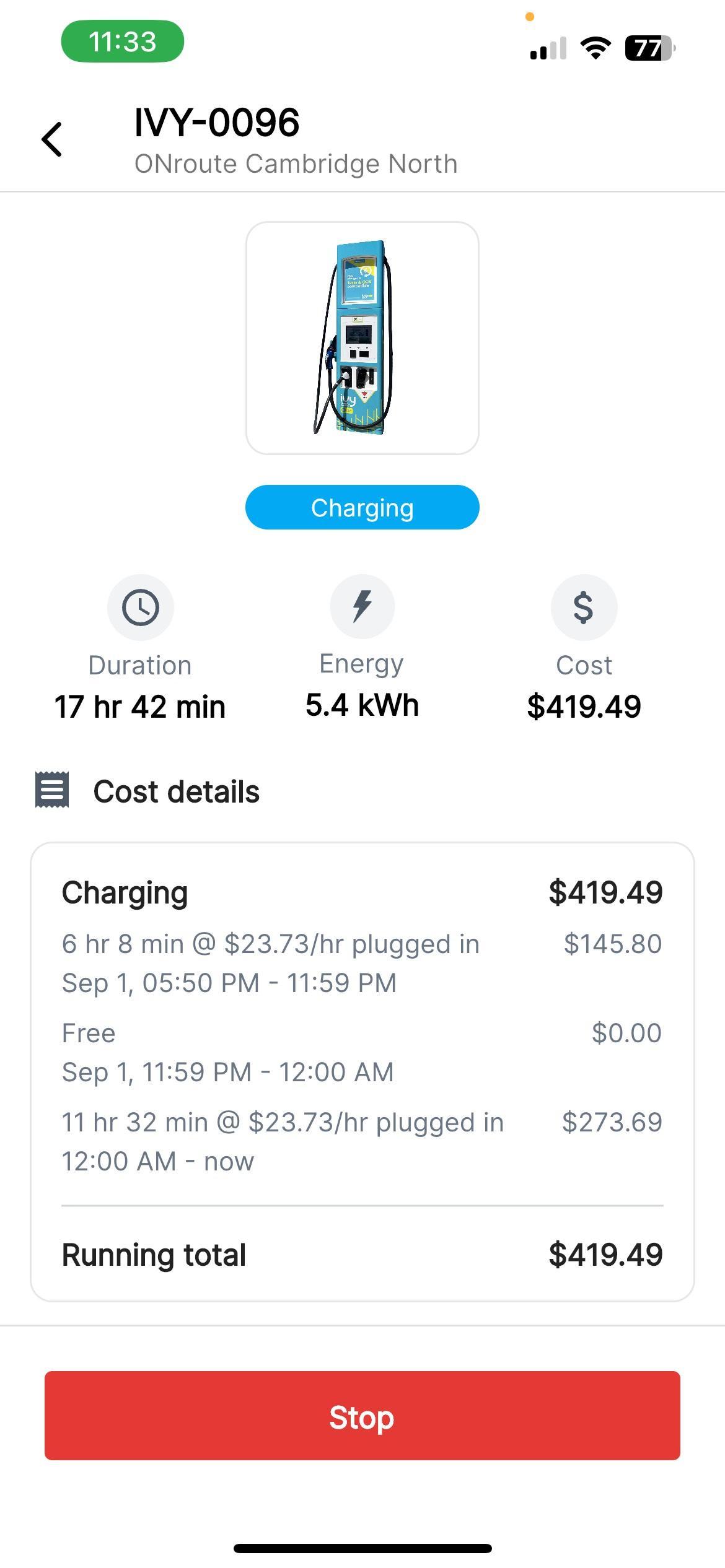The width and height of the screenshot is (725, 1568).
Task: Tap the cellular signal indicator
Action: click(548, 48)
